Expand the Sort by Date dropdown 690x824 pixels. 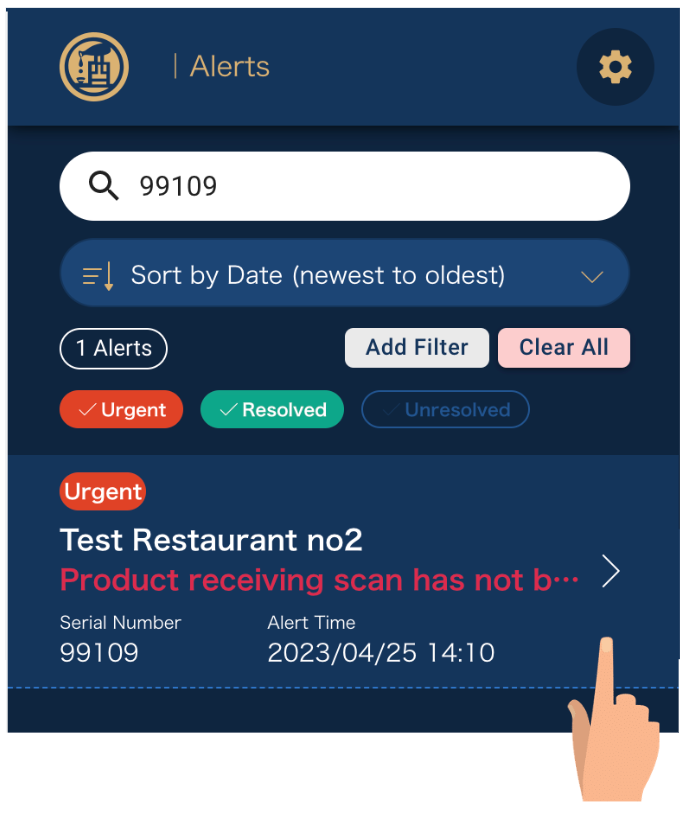345,275
